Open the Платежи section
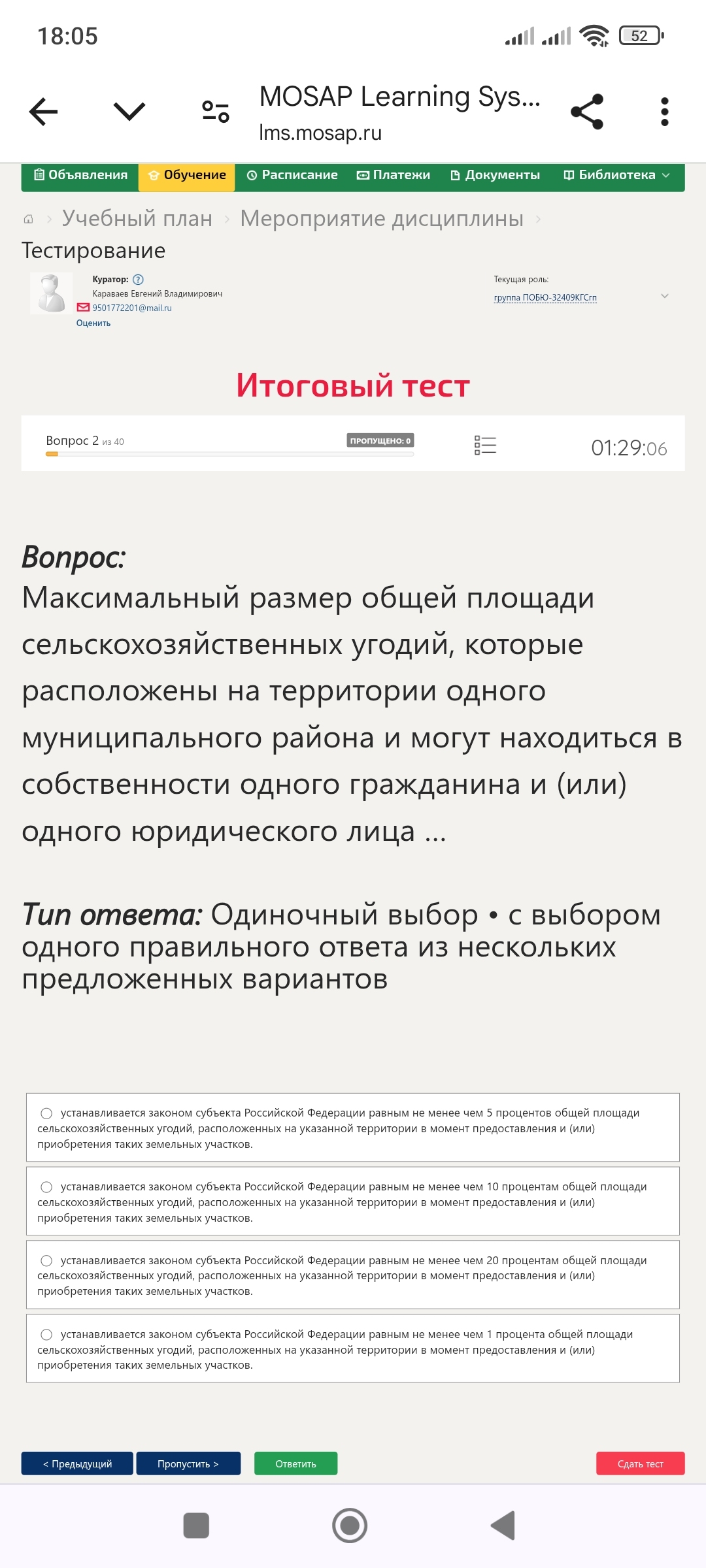The image size is (706, 1568). 394,175
